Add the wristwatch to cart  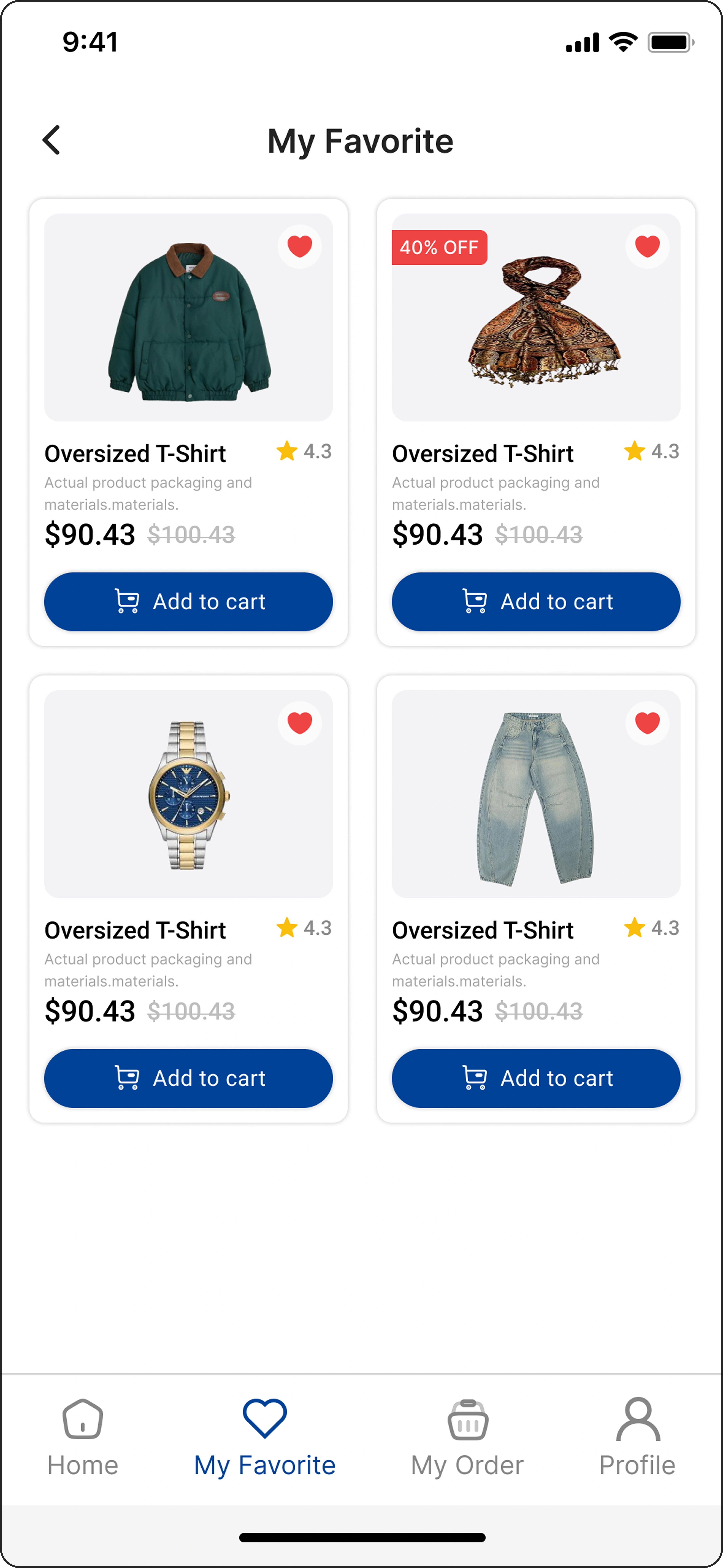coord(189,1078)
